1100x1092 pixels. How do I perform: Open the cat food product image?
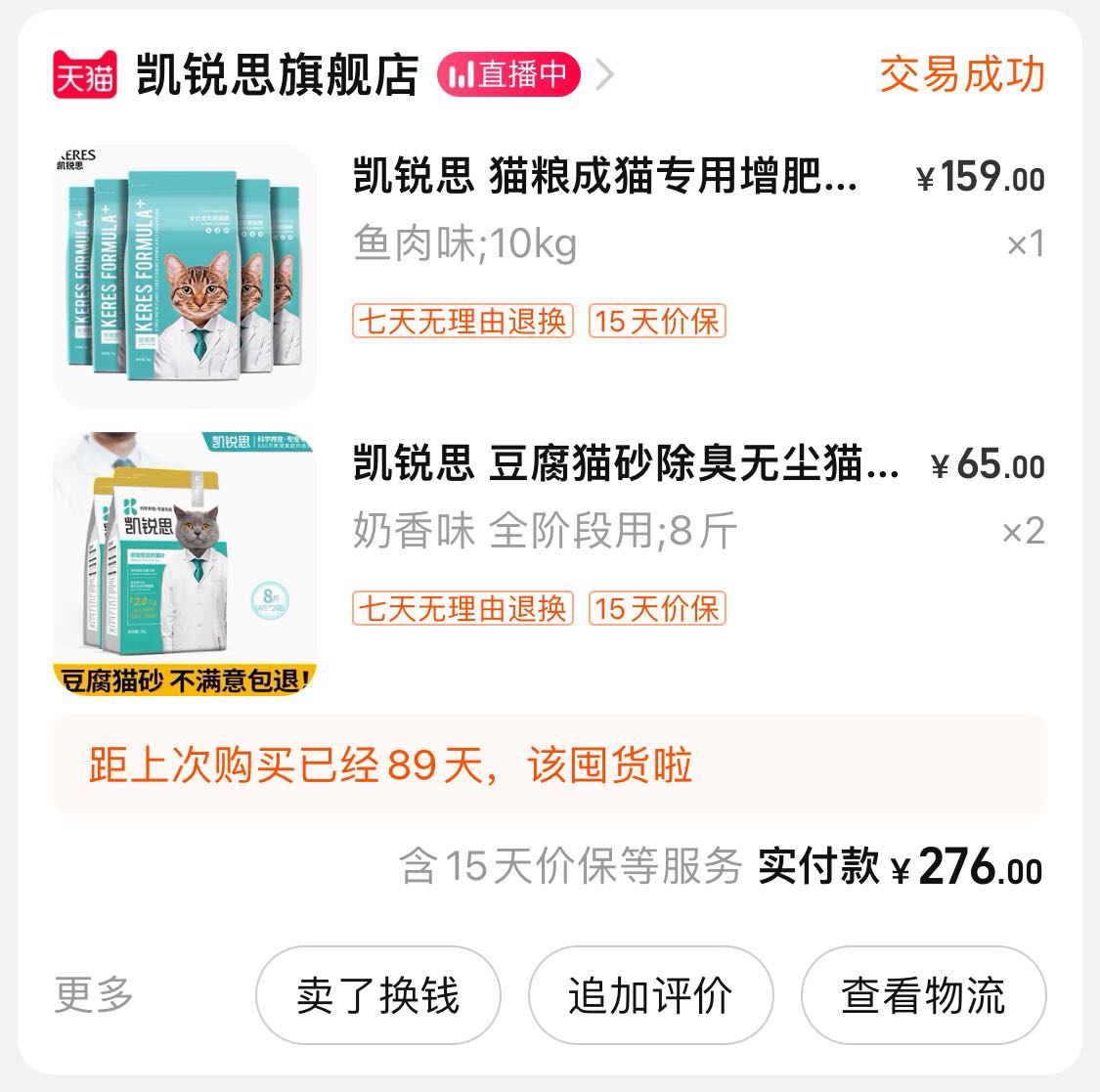pyautogui.click(x=185, y=276)
